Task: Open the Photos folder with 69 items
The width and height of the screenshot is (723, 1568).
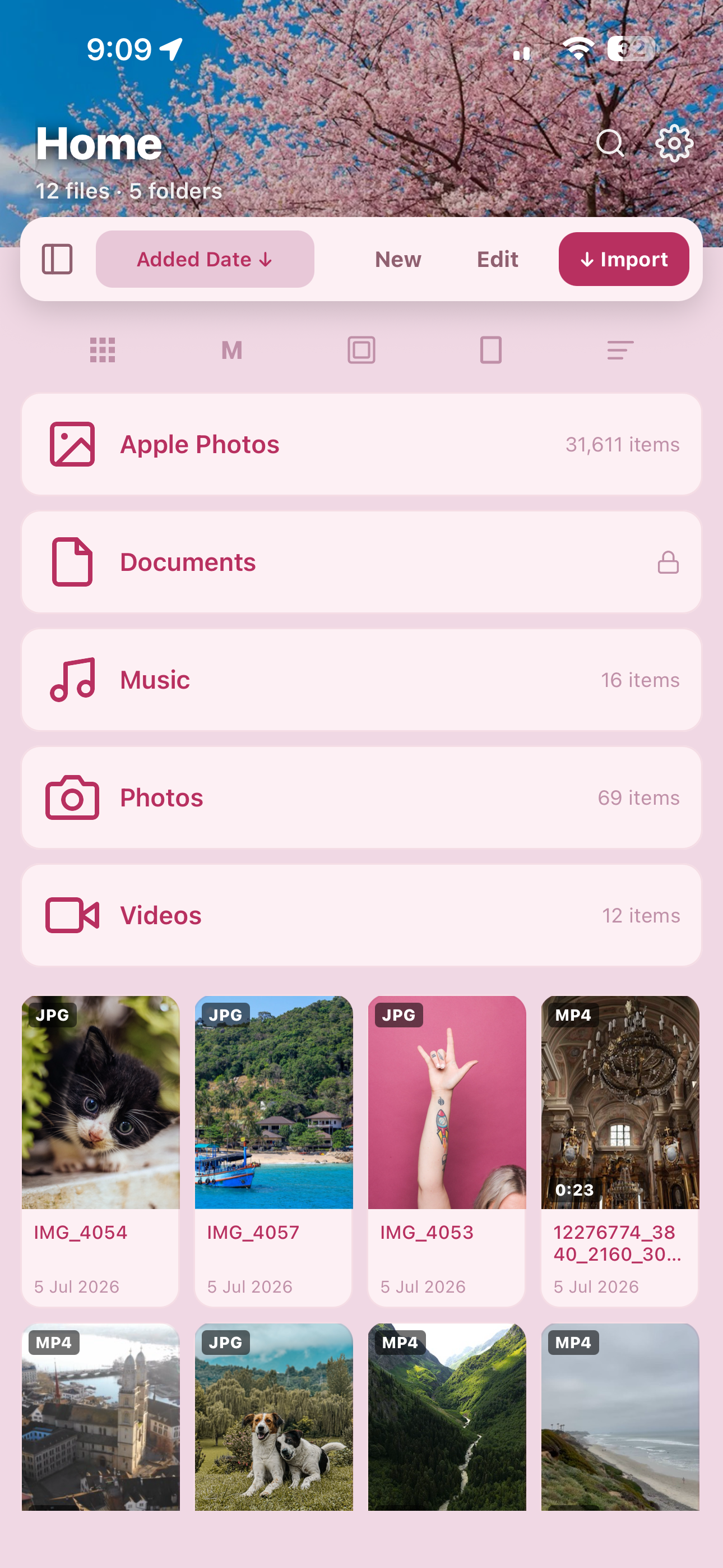Action: coord(361,797)
